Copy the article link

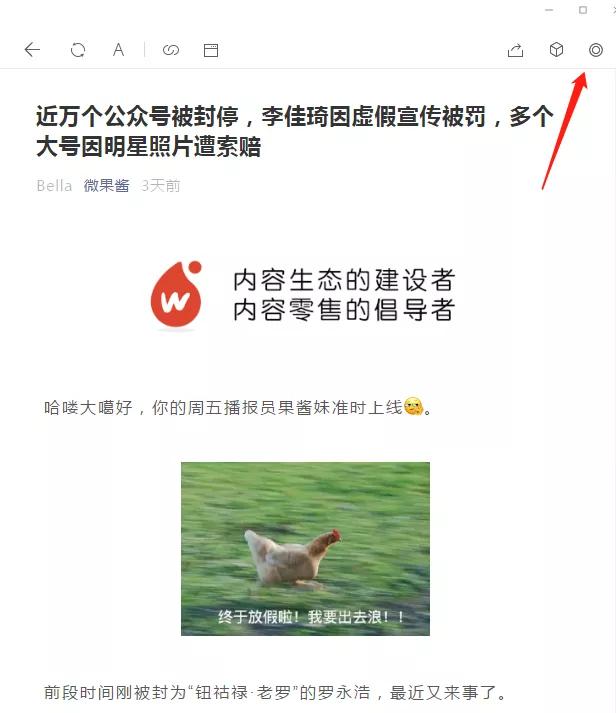coord(171,50)
